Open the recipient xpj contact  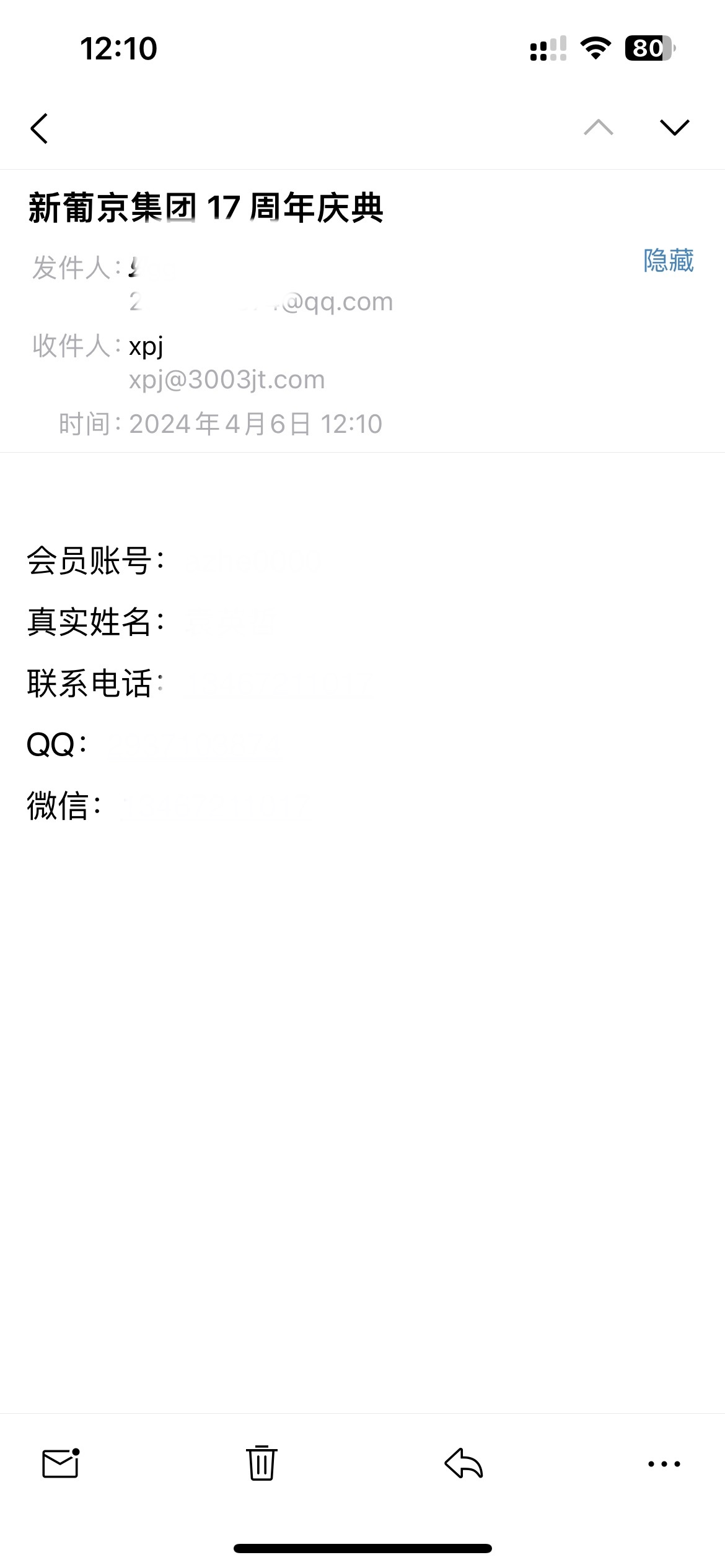pos(146,346)
